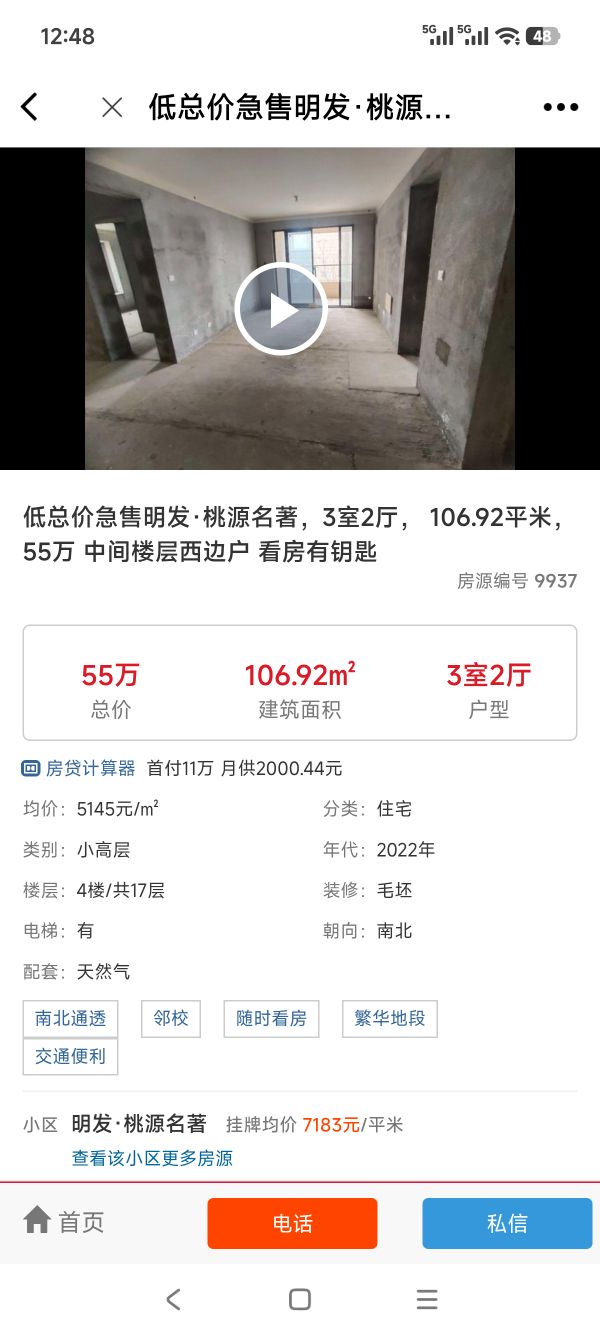This screenshot has height=1335, width=600.
Task: Open 查看该小区更多房源 link
Action: point(152,1158)
